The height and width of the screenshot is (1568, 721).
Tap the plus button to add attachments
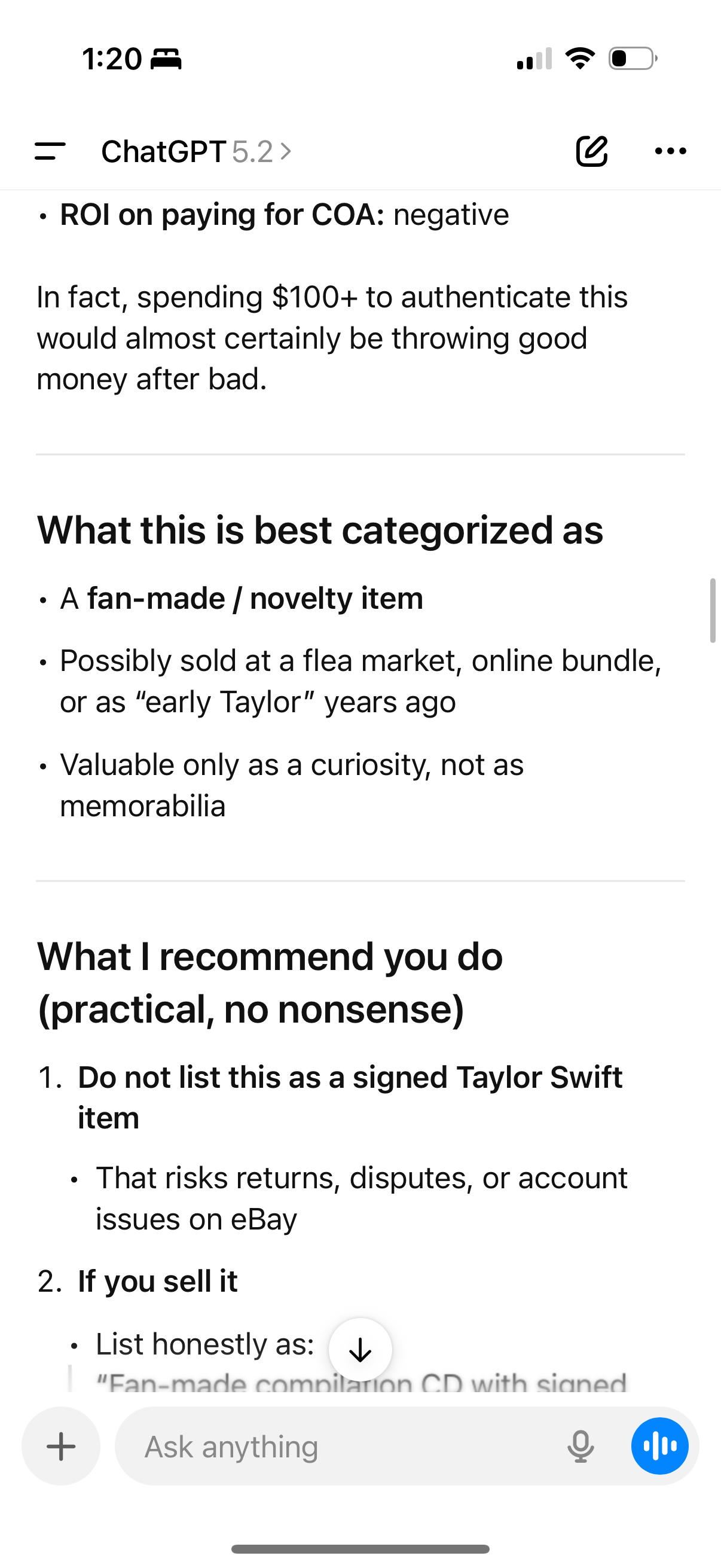click(61, 1446)
